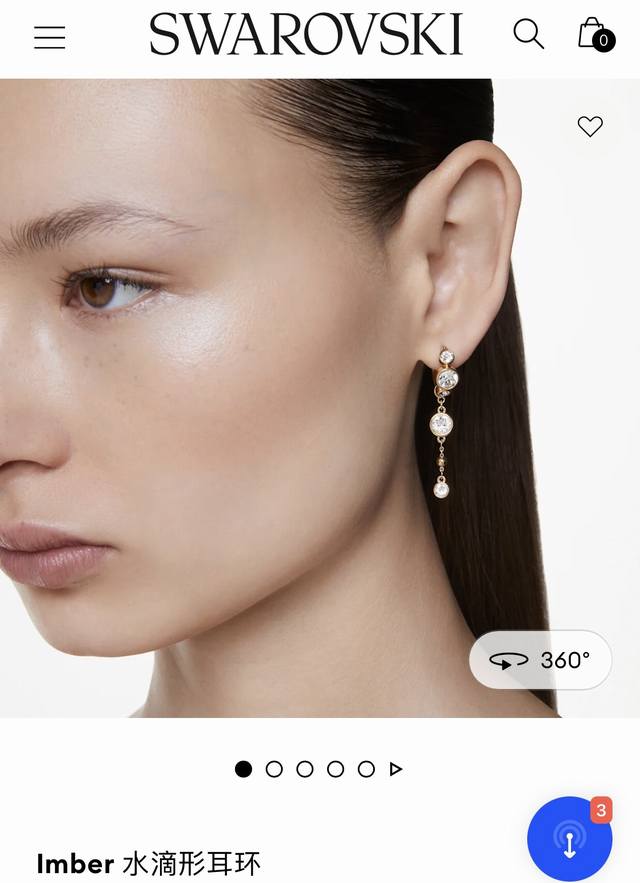Open the hamburger navigation menu

[49, 38]
